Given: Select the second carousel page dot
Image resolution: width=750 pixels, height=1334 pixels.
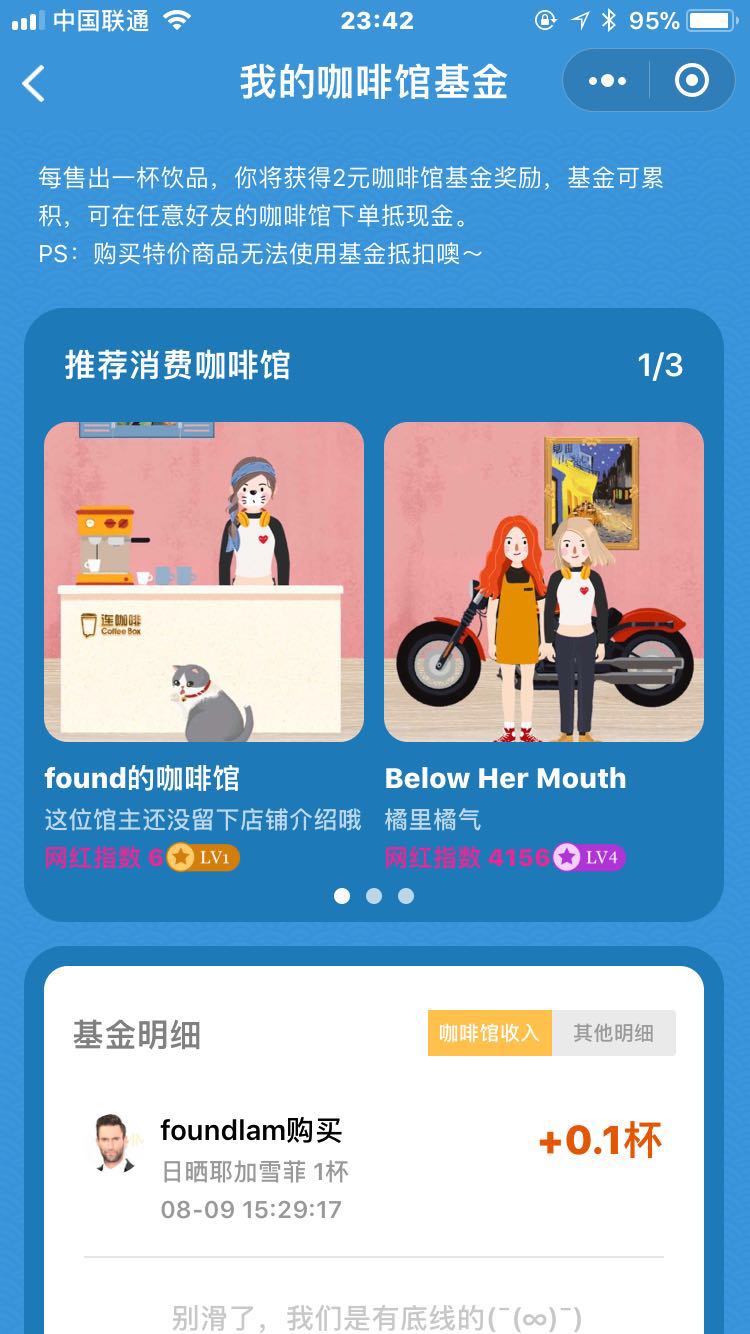Looking at the screenshot, I should click(374, 896).
